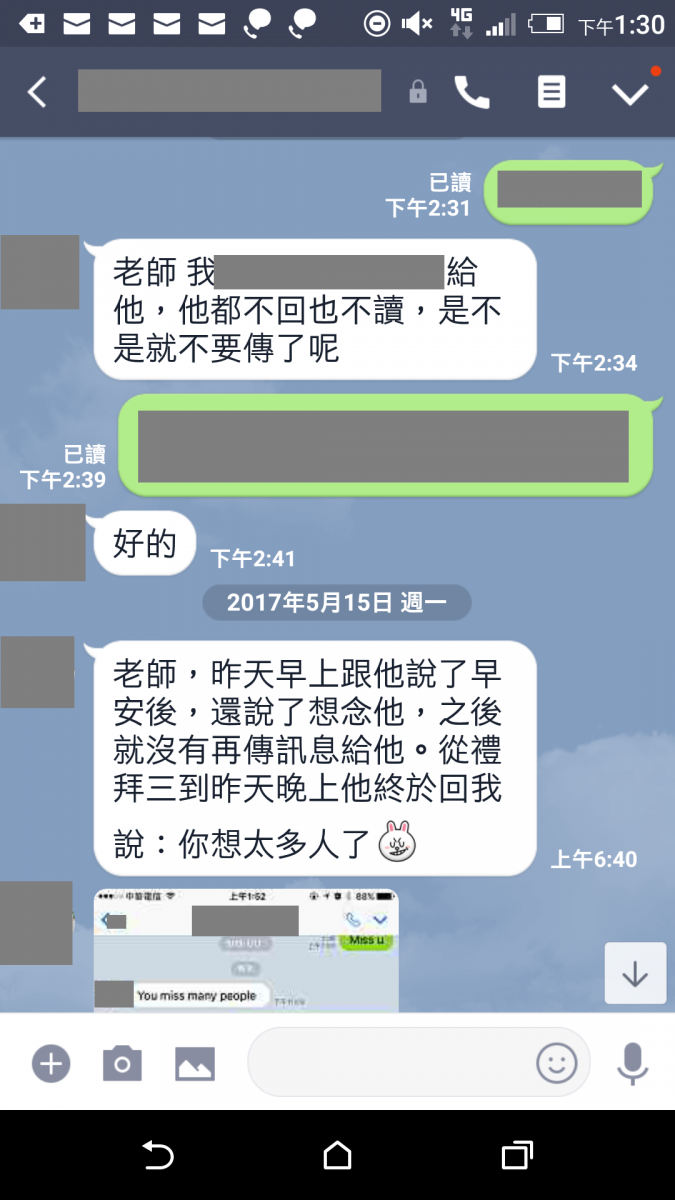Open the photo gallery picker

195,1063
